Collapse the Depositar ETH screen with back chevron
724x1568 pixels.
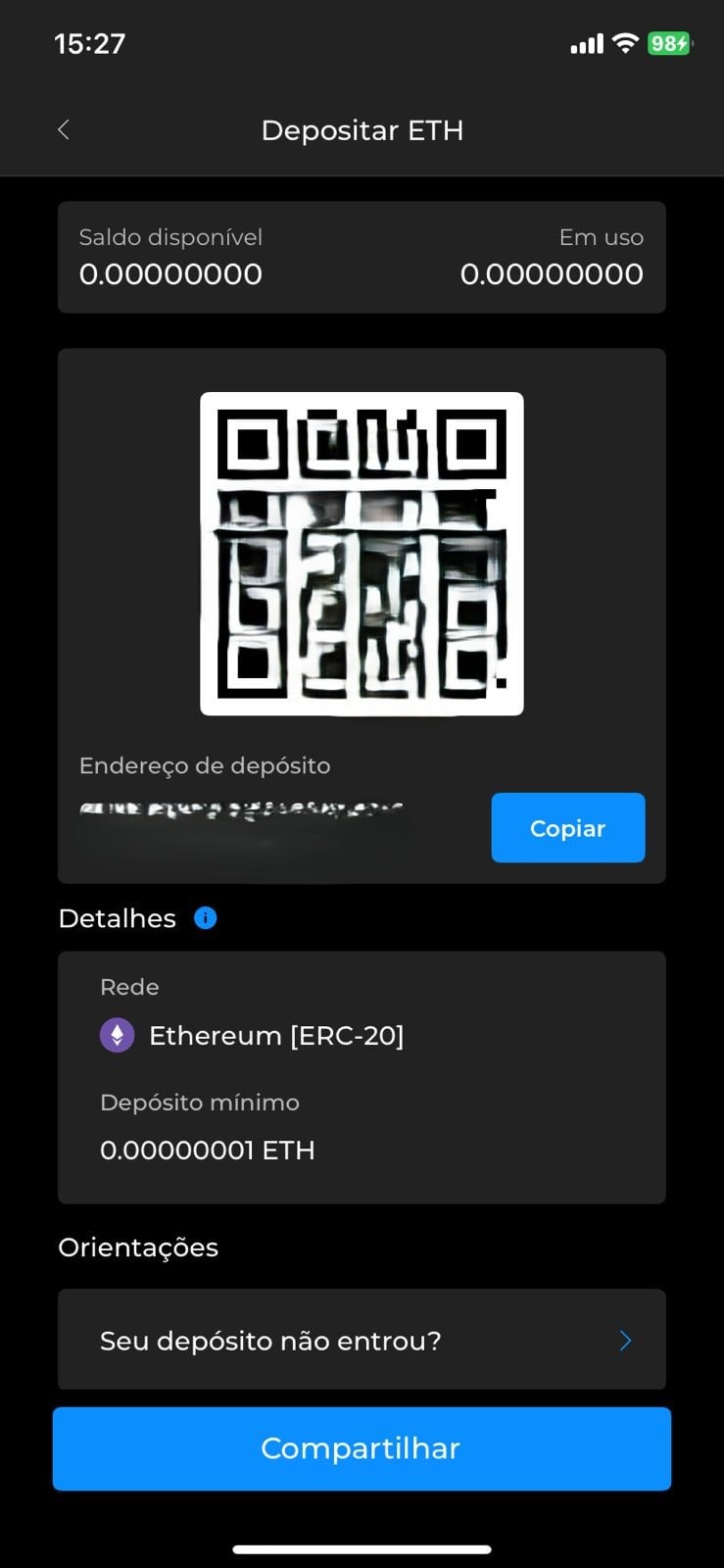pyautogui.click(x=64, y=129)
